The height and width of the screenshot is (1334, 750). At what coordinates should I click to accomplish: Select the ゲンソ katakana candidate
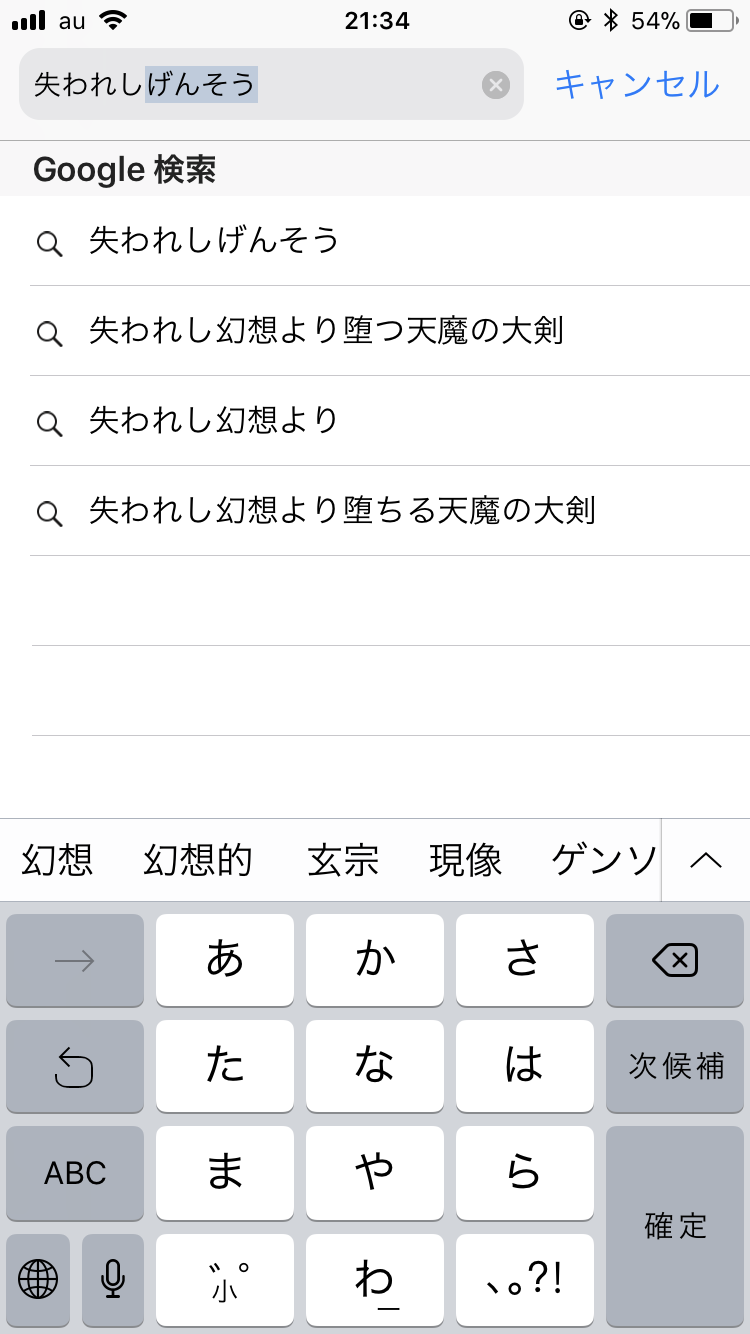(x=604, y=860)
